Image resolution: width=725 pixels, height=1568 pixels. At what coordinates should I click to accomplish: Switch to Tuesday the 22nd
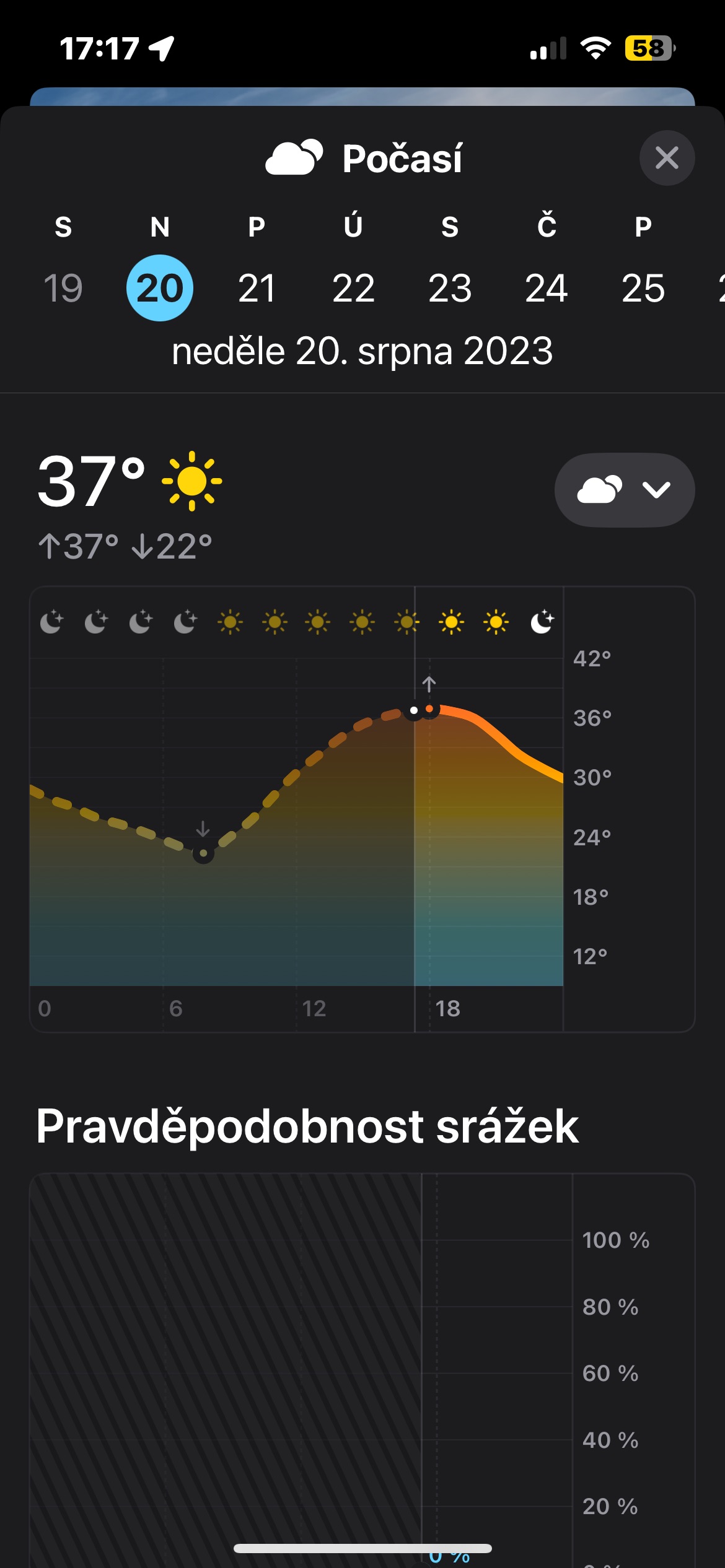pyautogui.click(x=353, y=288)
